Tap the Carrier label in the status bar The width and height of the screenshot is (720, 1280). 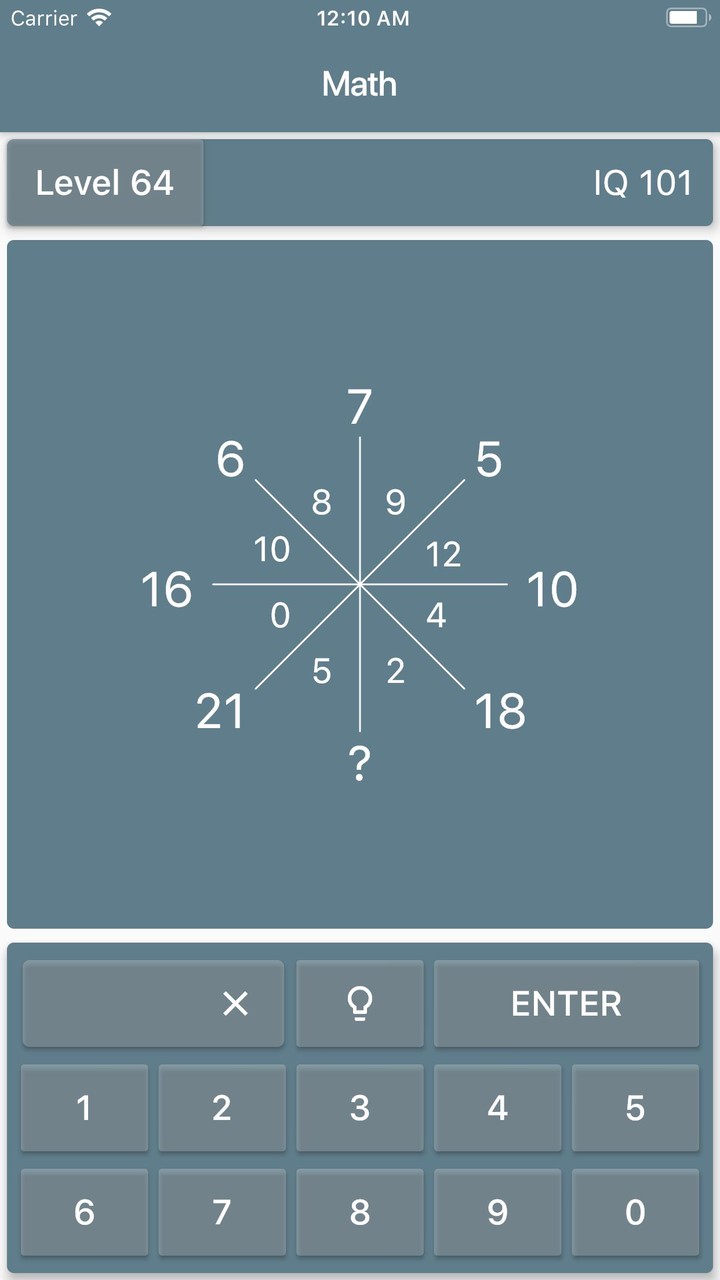point(42,17)
